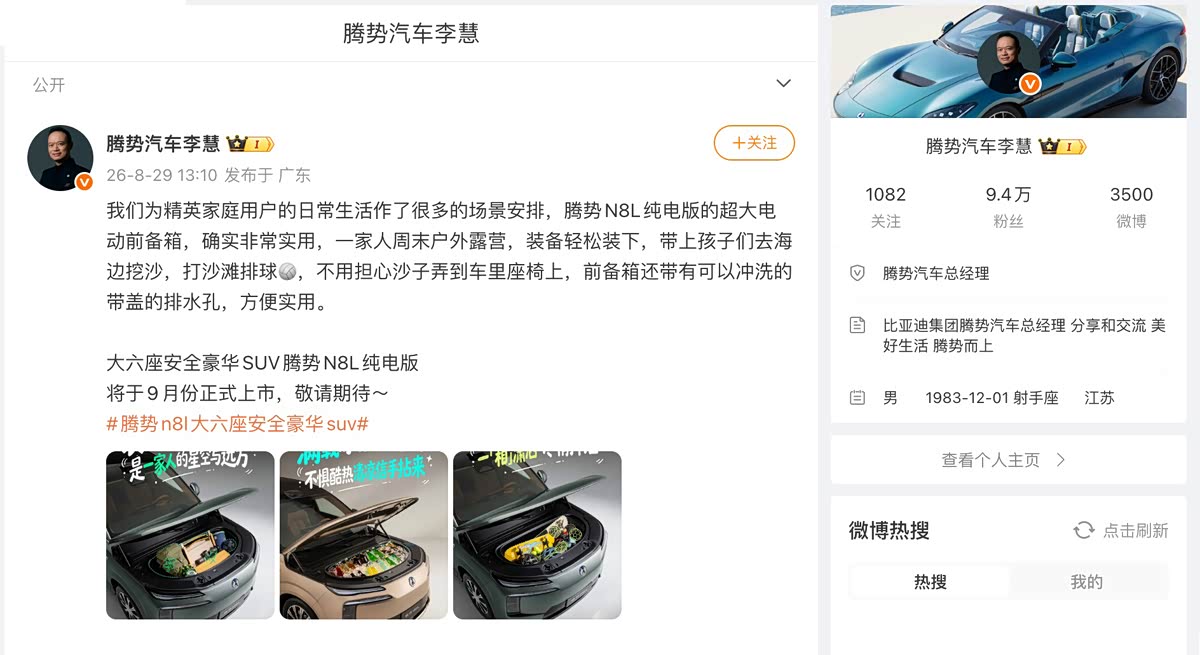Image resolution: width=1200 pixels, height=655 pixels.
Task: Switch to the 热搜 tab
Action: click(930, 581)
